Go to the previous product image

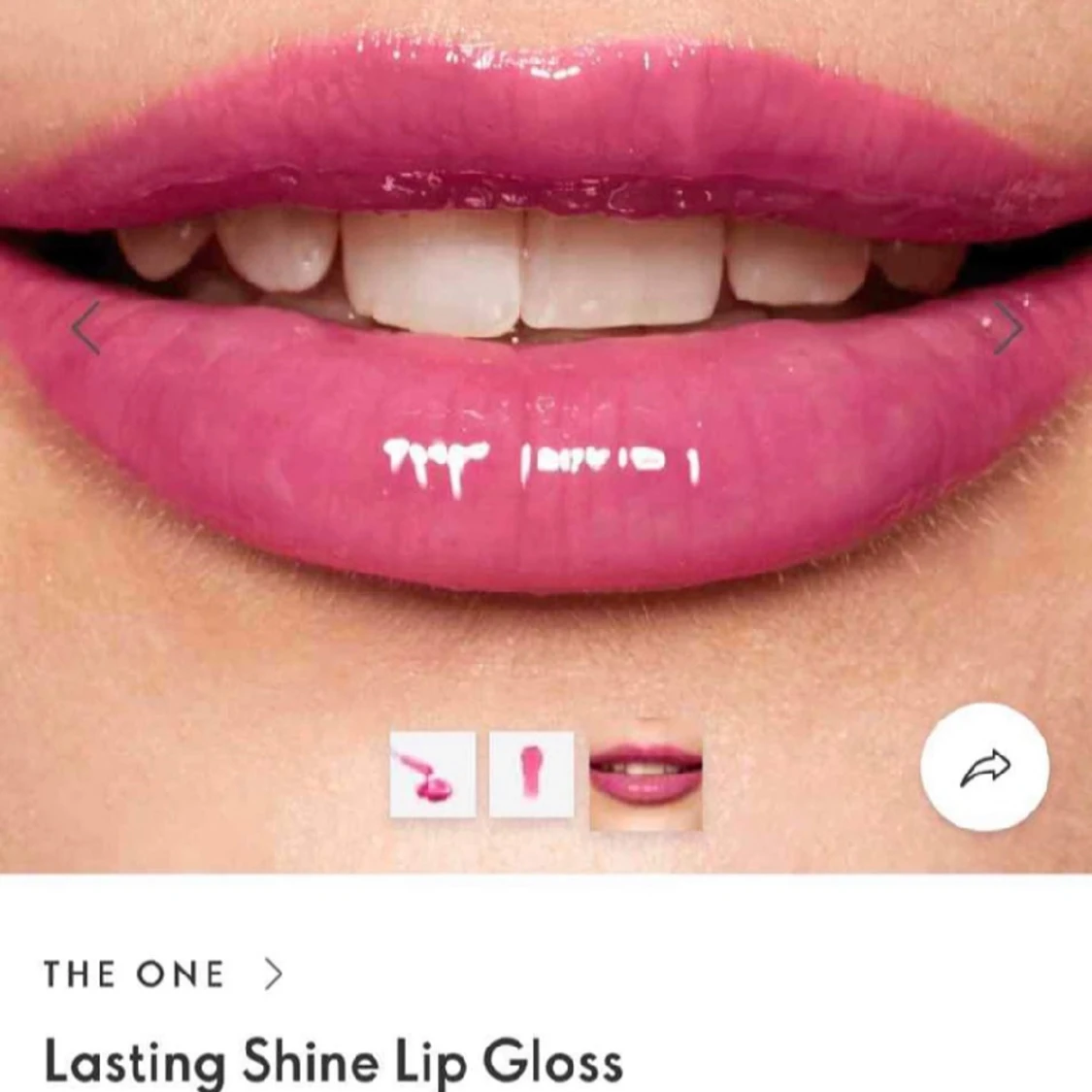[85, 328]
